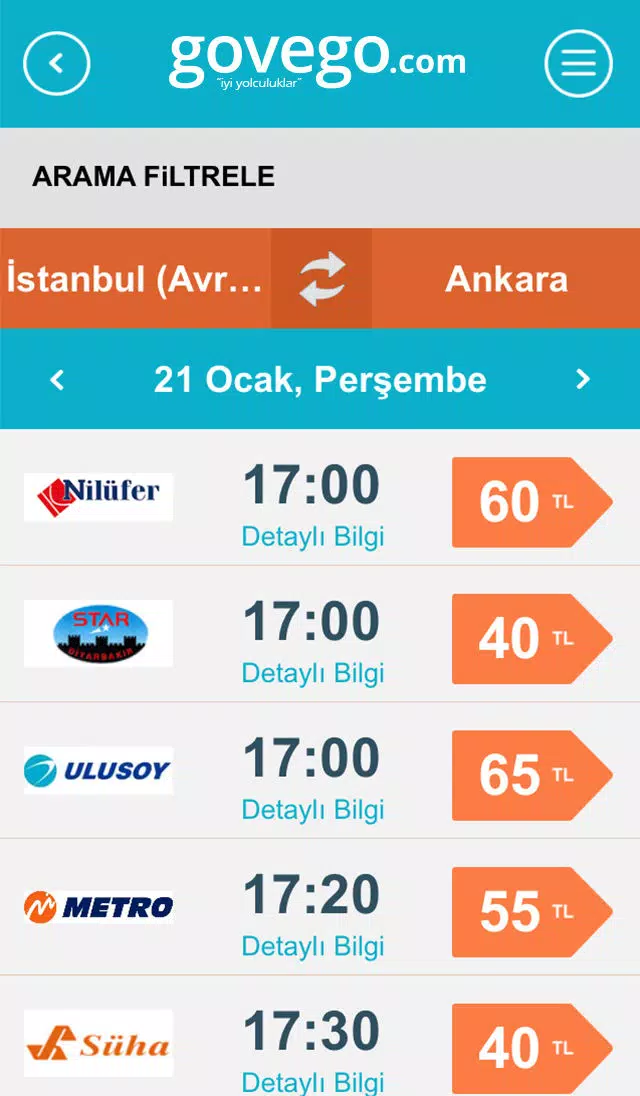Screen dimensions: 640x1096
Task: Open Detaylı Bilgi for the Nilüfer trip
Action: tap(313, 537)
